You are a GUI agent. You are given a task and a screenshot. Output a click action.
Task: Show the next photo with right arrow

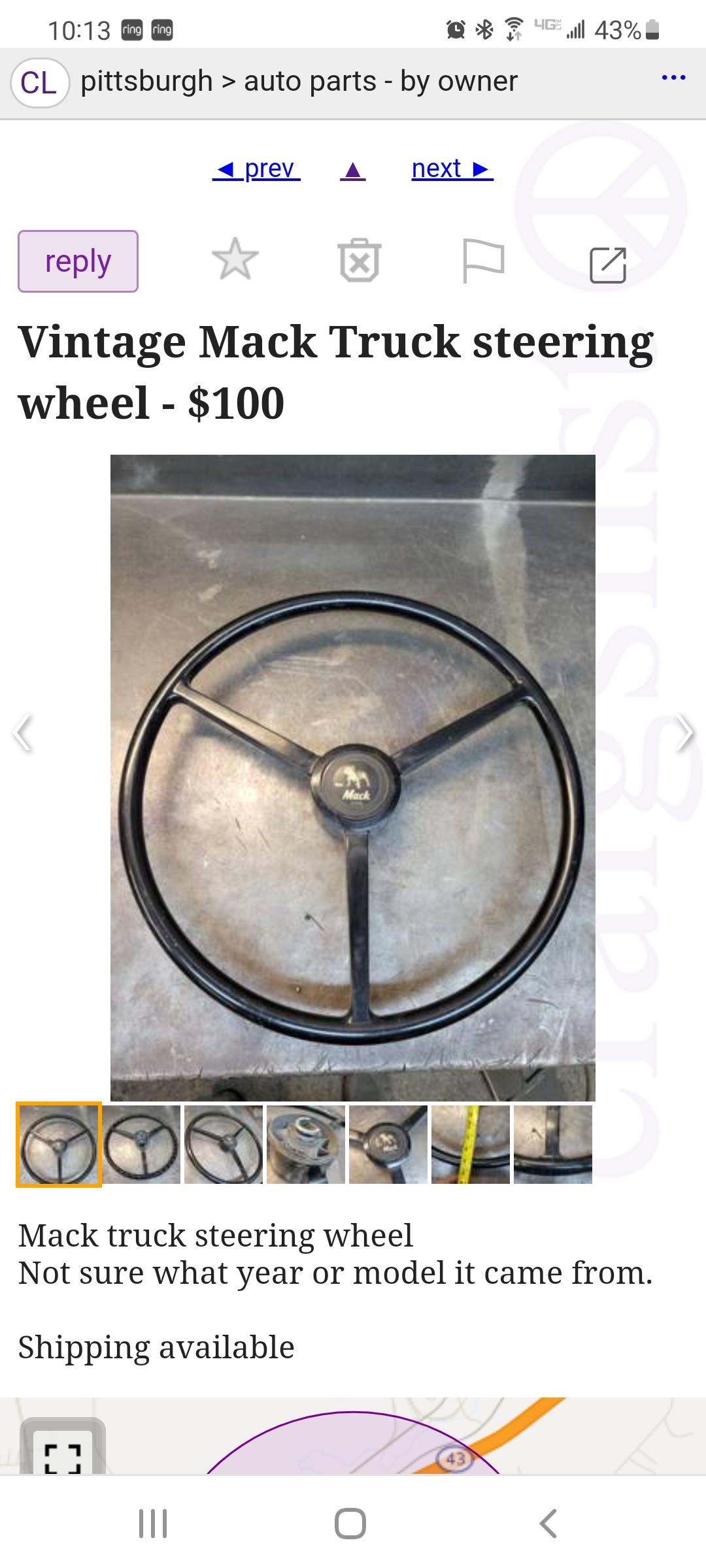pyautogui.click(x=684, y=732)
